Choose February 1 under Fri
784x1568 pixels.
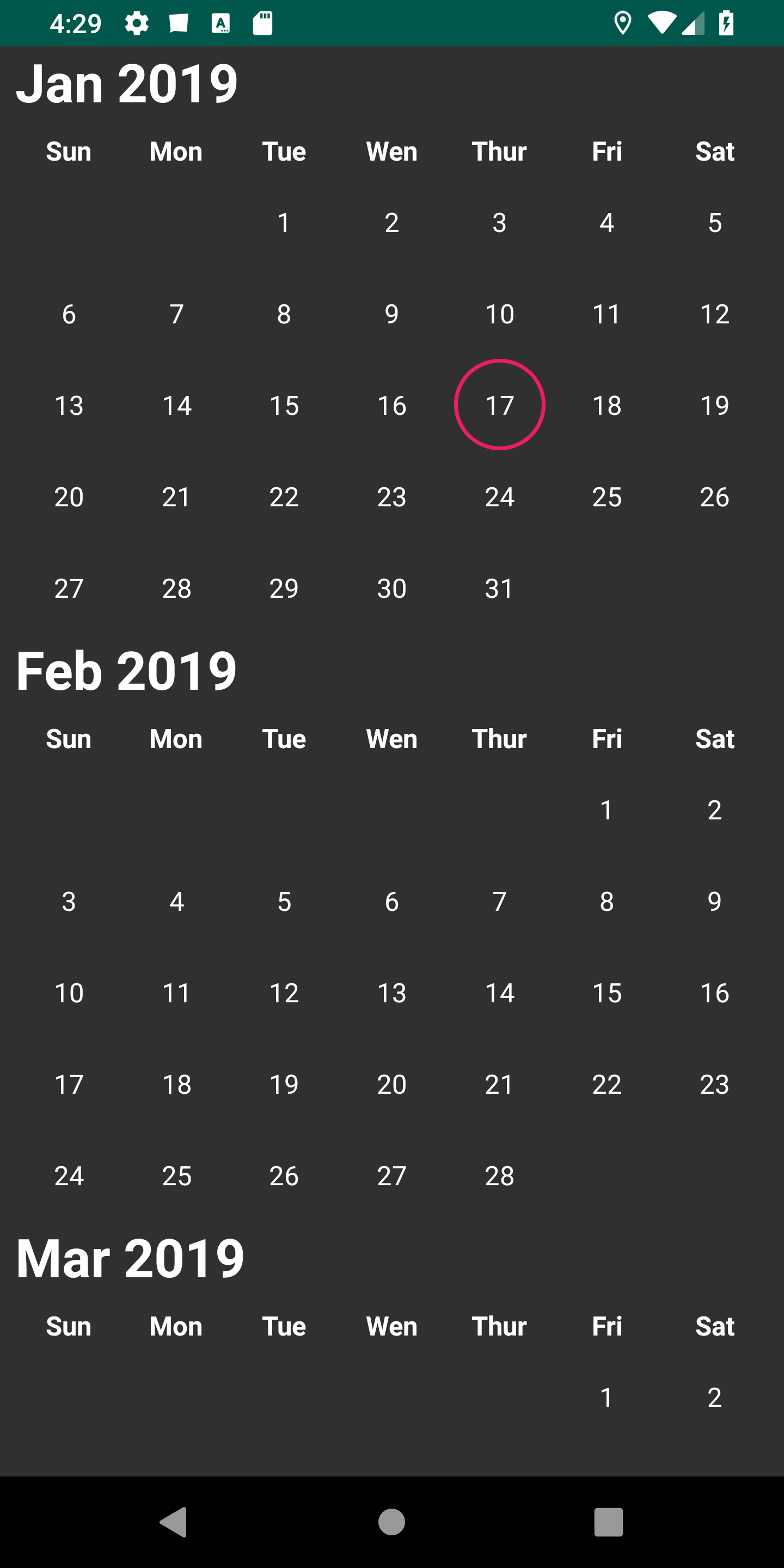click(607, 810)
